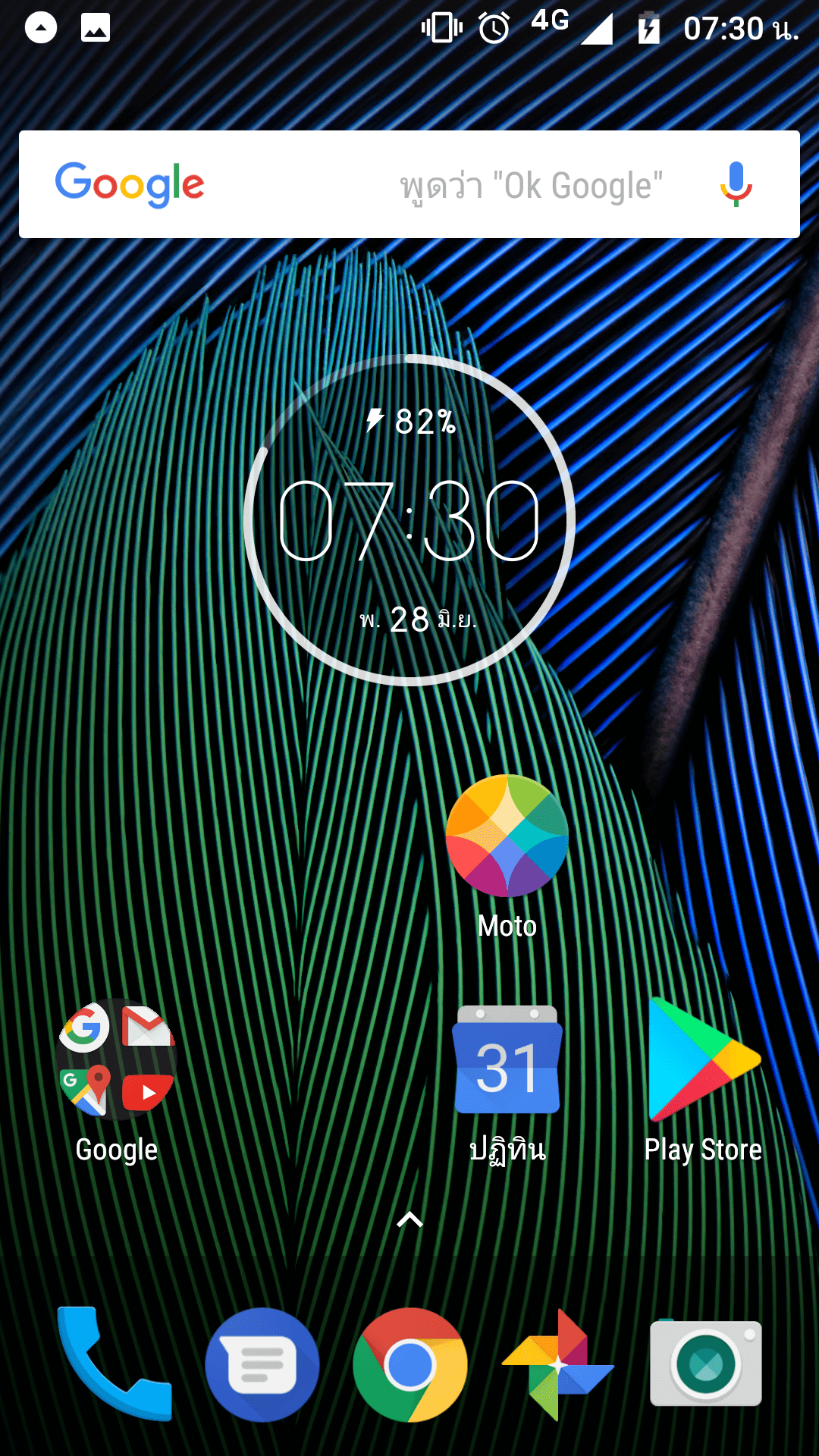Screen dimensions: 819x1456
Task: Launch the Moto app
Action: pyautogui.click(x=507, y=836)
